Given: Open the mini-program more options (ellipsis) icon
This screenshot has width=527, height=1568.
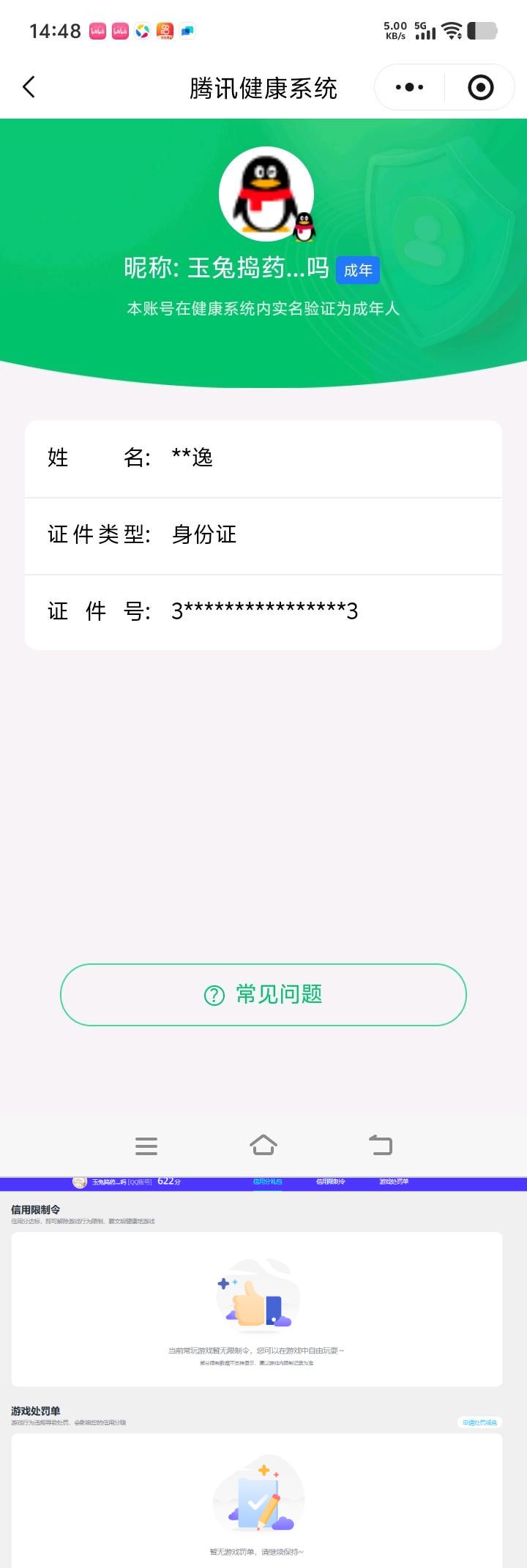Looking at the screenshot, I should pyautogui.click(x=408, y=86).
